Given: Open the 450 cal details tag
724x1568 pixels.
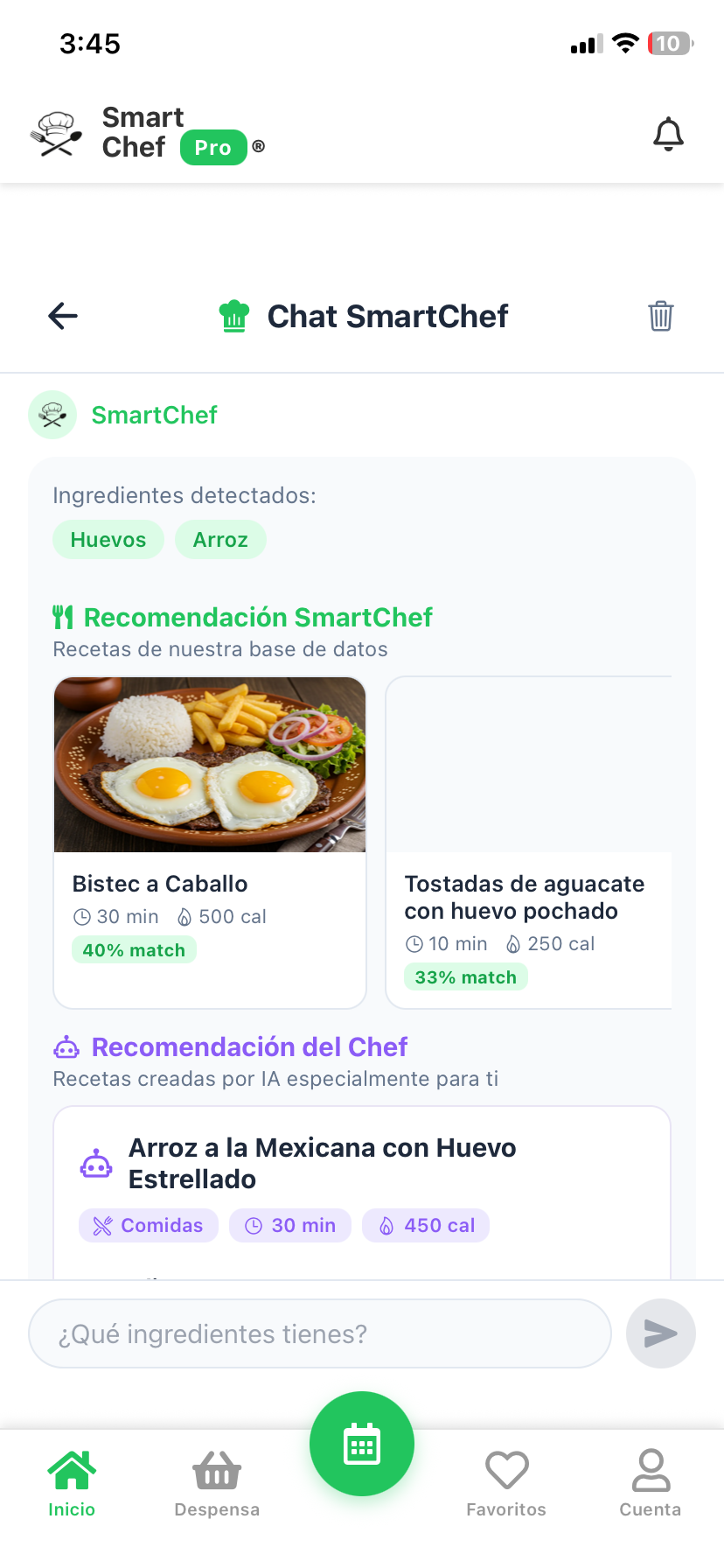Looking at the screenshot, I should tap(426, 1225).
